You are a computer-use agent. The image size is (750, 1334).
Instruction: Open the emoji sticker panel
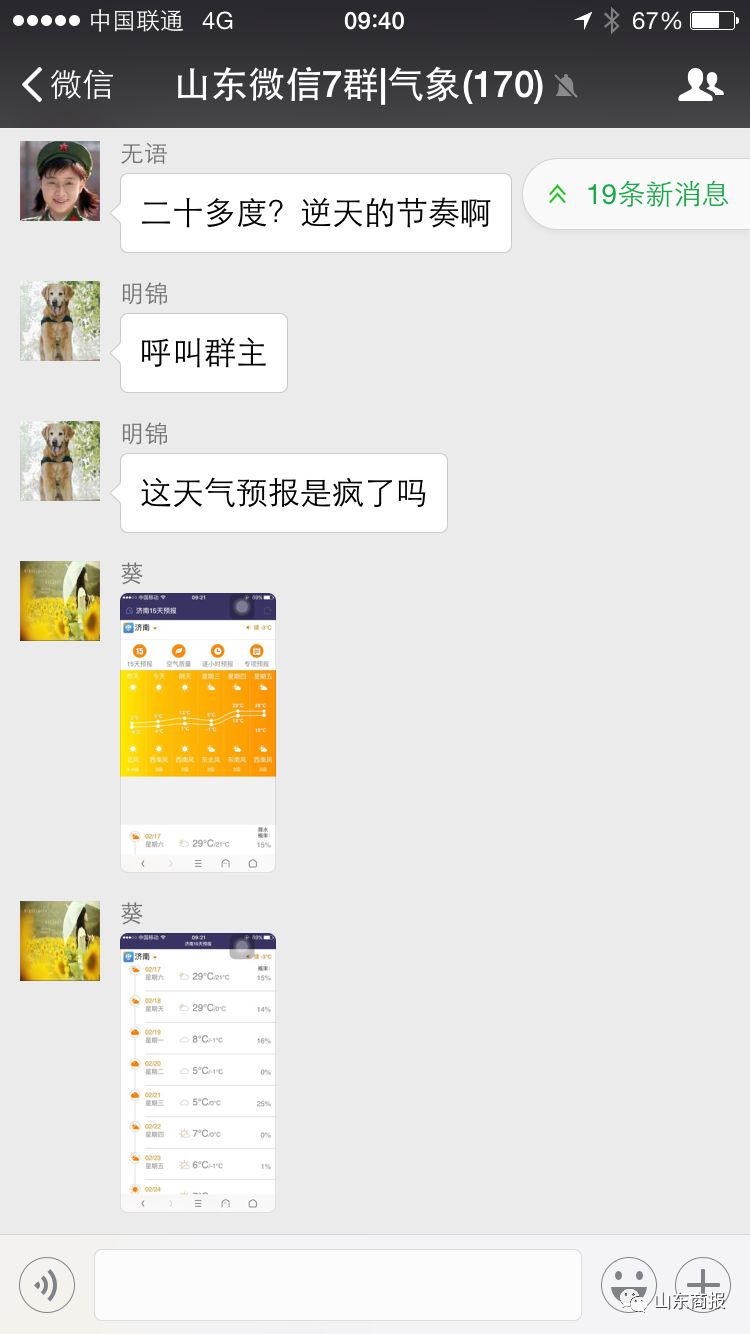click(x=628, y=1285)
